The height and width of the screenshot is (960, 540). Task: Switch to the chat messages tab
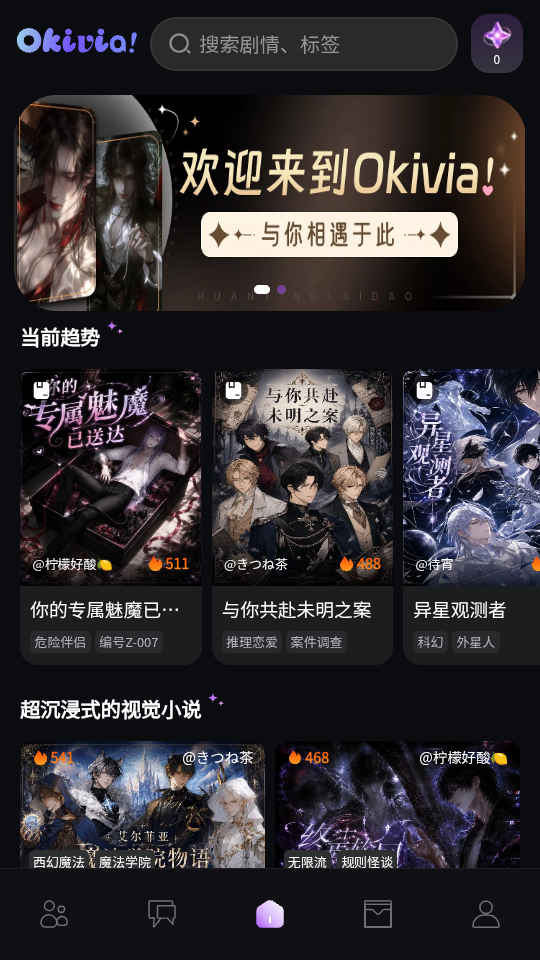pyautogui.click(x=162, y=914)
